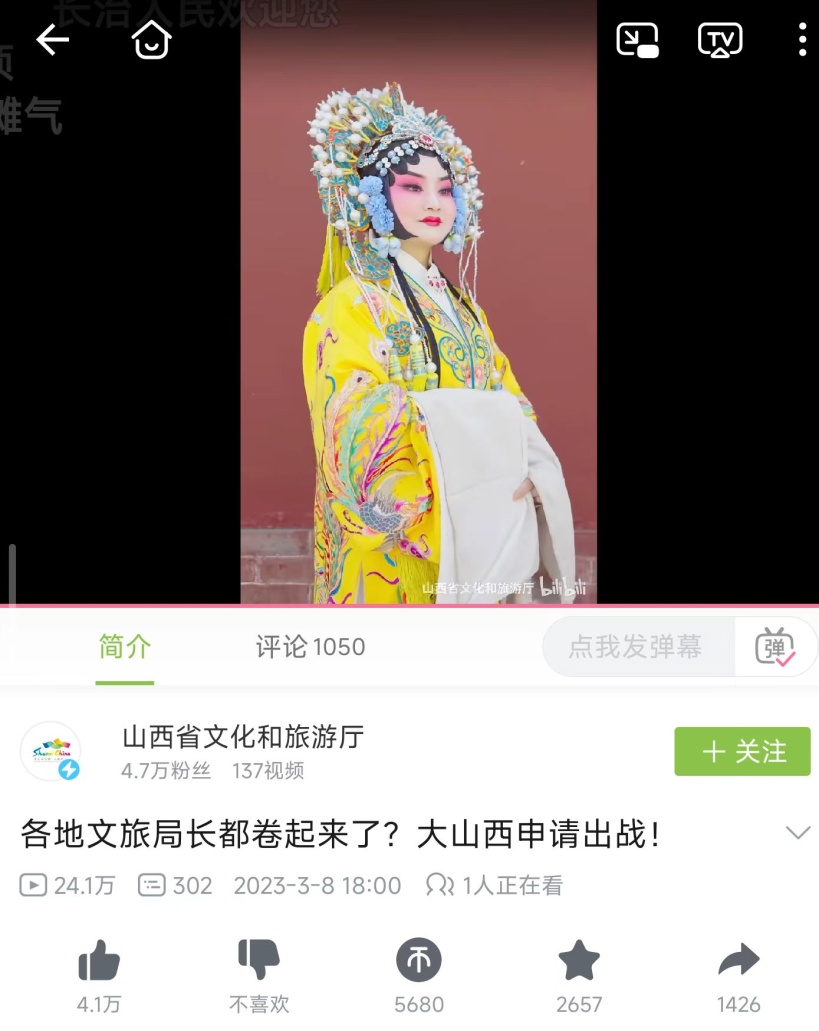The height and width of the screenshot is (1031, 819).
Task: Switch to the 评论 1050 tab
Action: pyautogui.click(x=310, y=647)
